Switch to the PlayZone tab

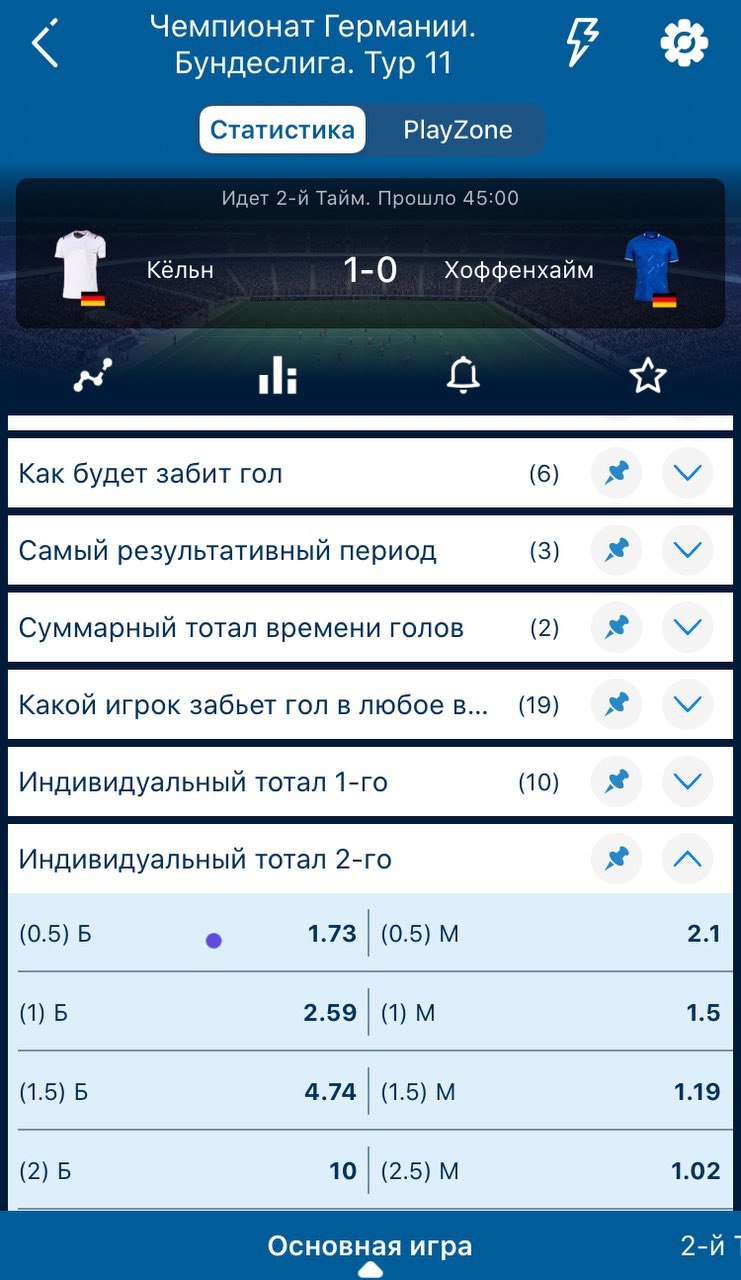pos(458,130)
